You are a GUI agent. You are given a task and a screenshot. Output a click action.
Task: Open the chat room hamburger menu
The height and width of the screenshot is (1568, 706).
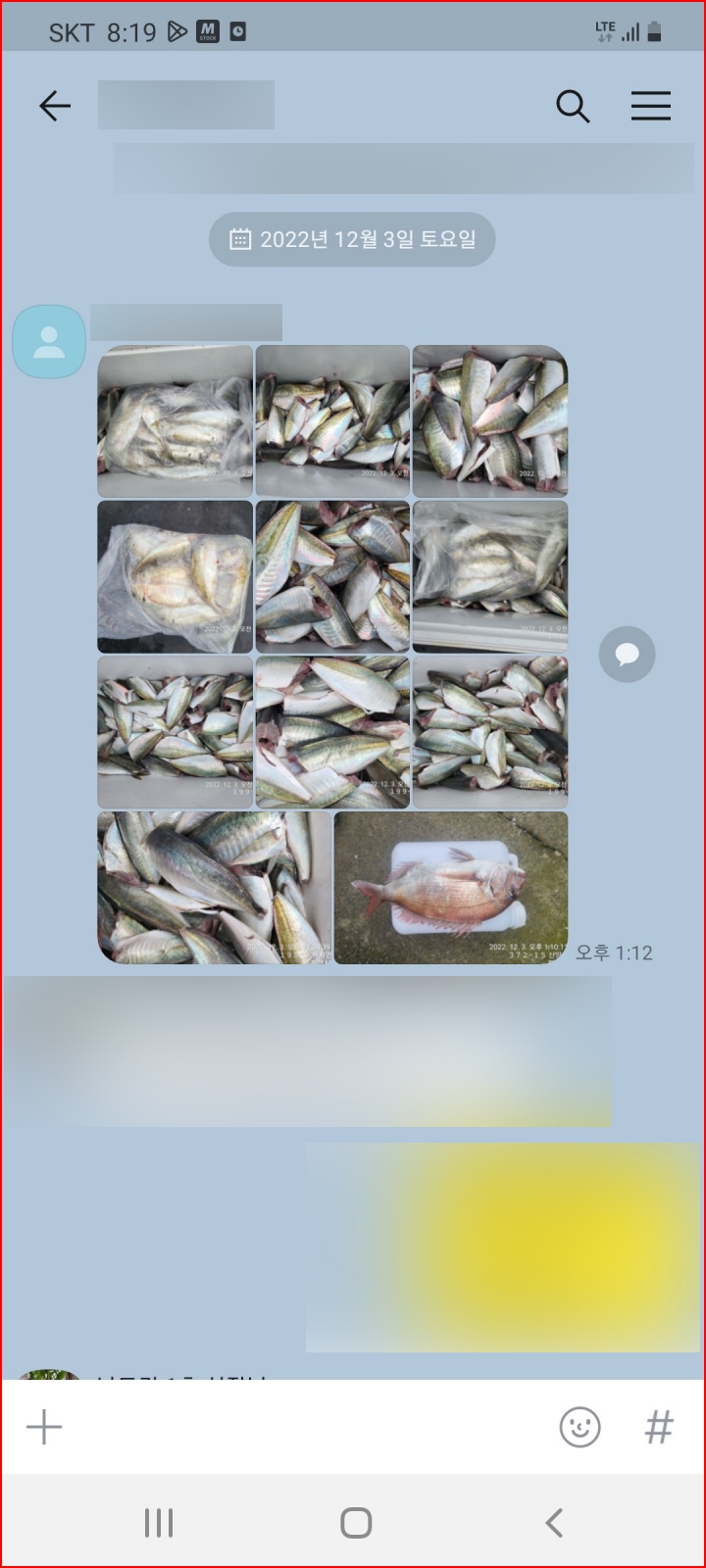tap(651, 106)
